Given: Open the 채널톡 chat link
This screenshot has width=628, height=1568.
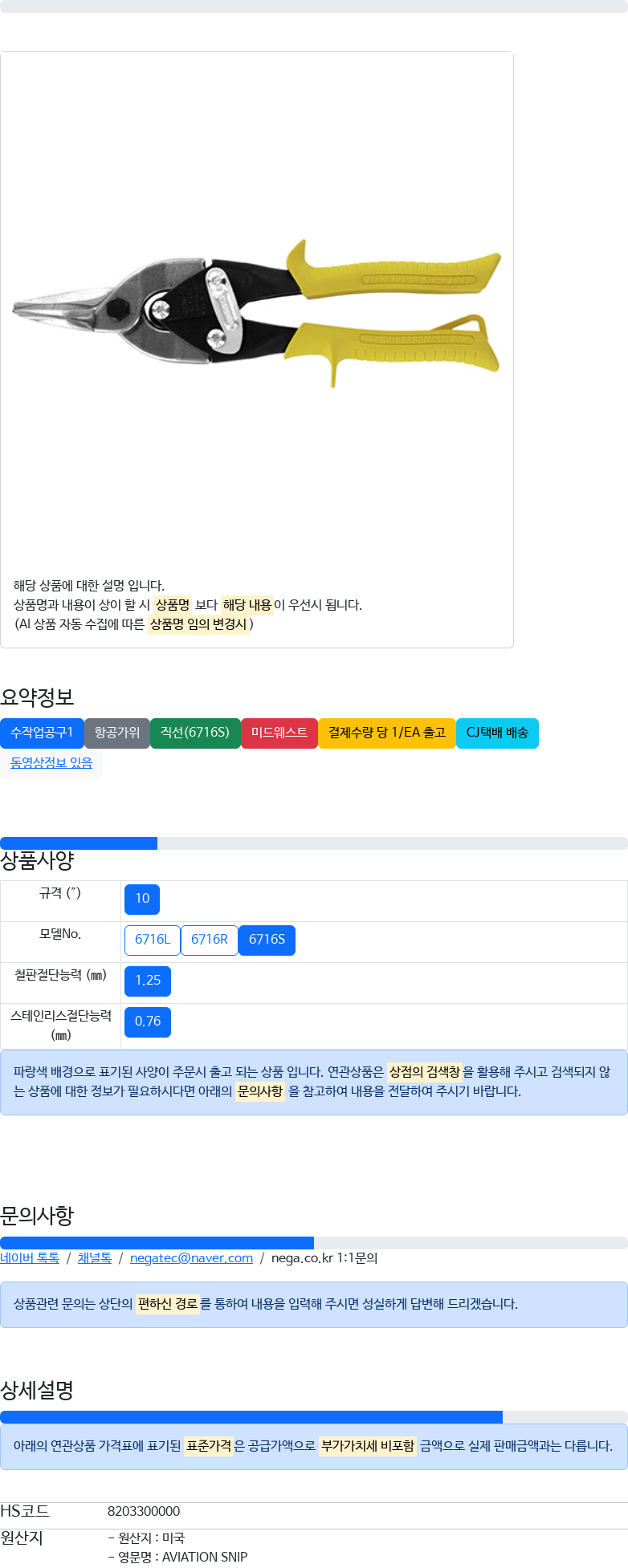Looking at the screenshot, I should 95,1258.
